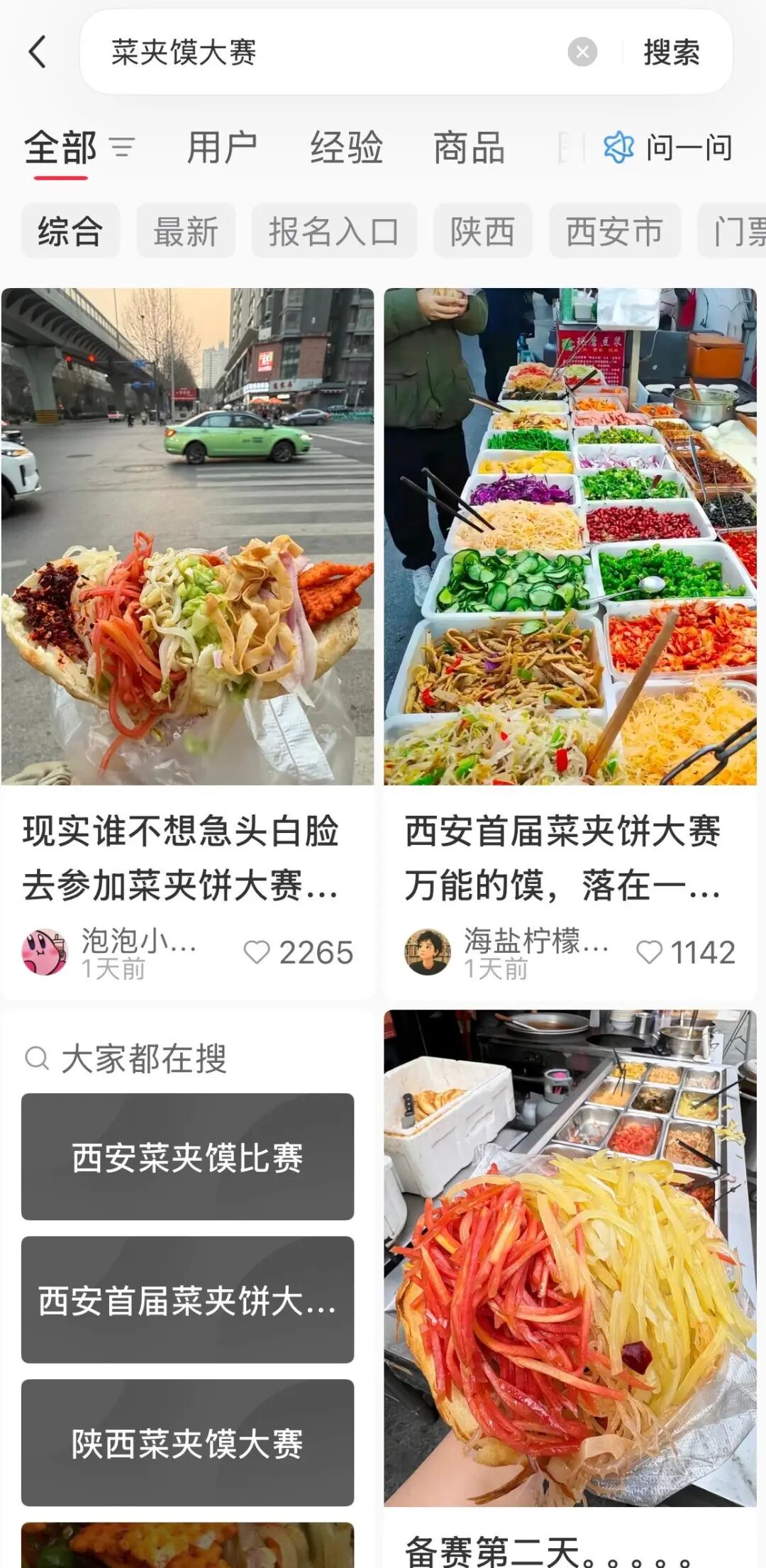Tap the 搜索 button
This screenshot has width=766, height=1568.
671,53
